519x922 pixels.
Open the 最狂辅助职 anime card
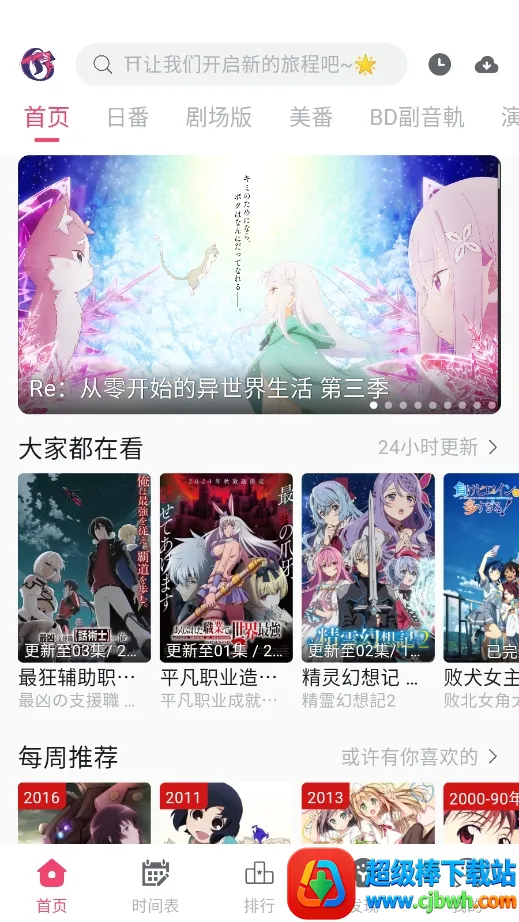84,591
